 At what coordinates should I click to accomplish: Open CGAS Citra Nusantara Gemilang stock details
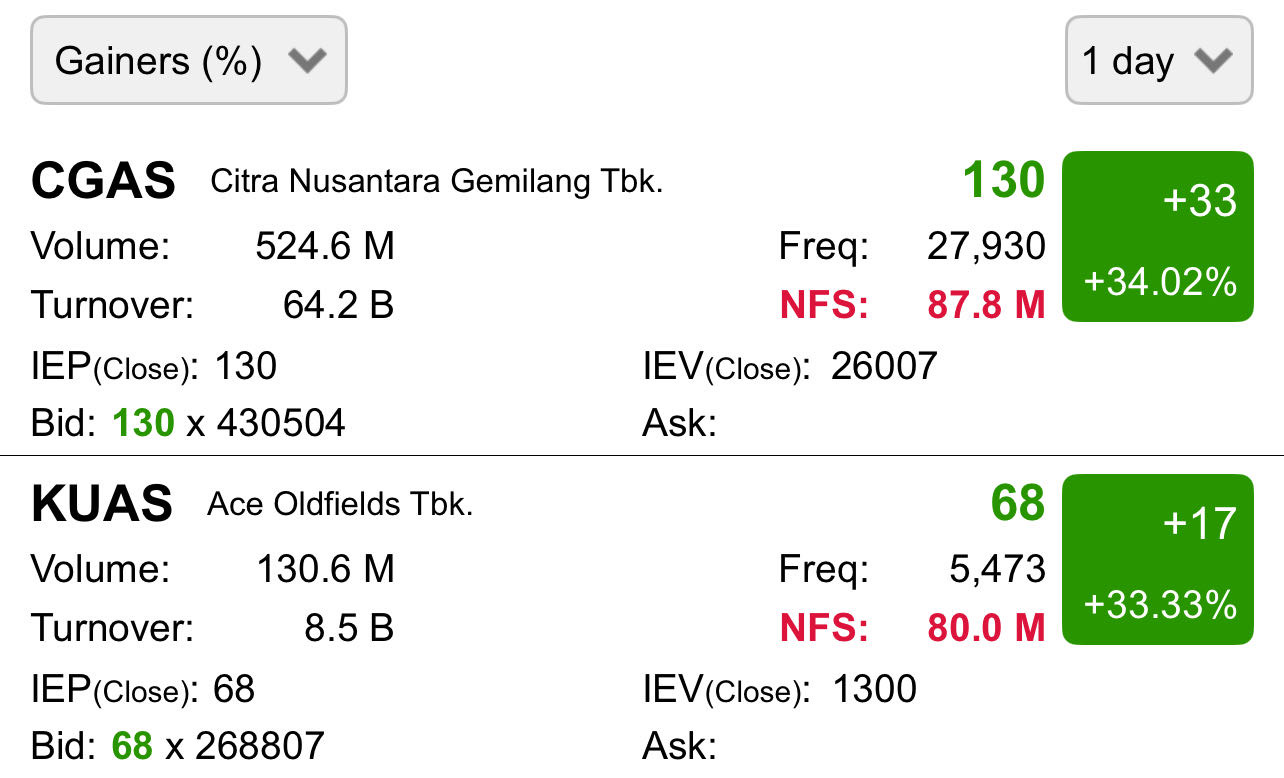103,182
